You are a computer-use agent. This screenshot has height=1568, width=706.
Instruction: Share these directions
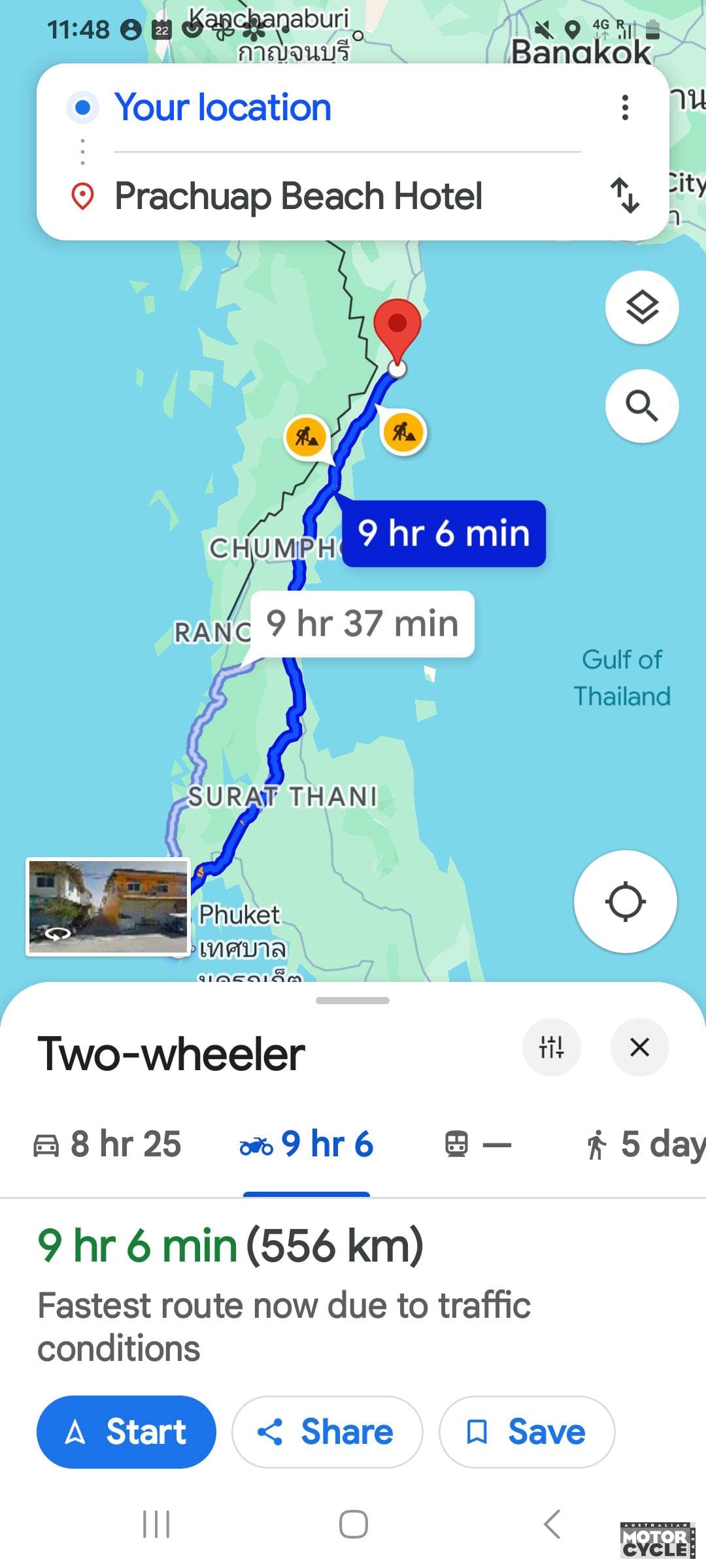[x=327, y=1431]
